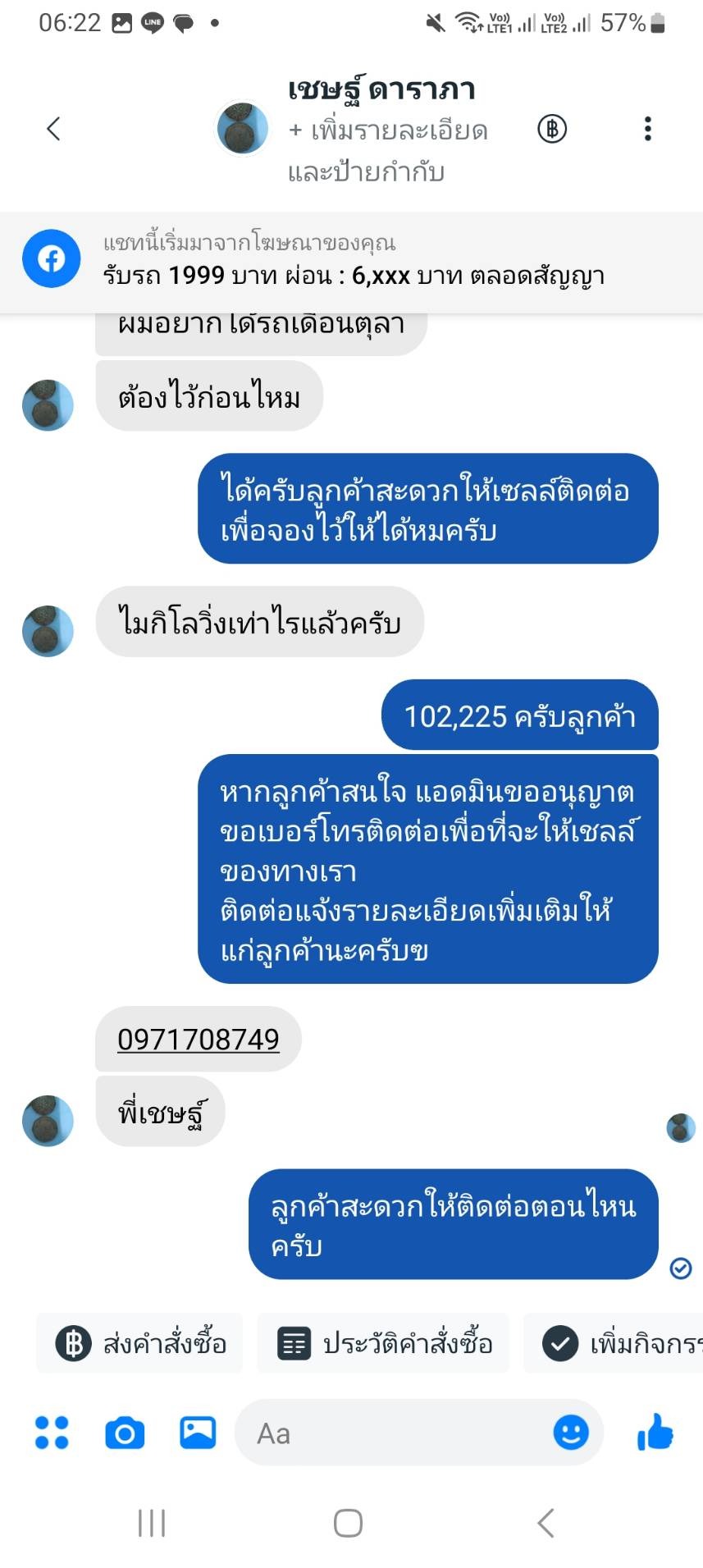Open the customer's profile picture in header
Screen dimensions: 703x1568
tap(243, 129)
